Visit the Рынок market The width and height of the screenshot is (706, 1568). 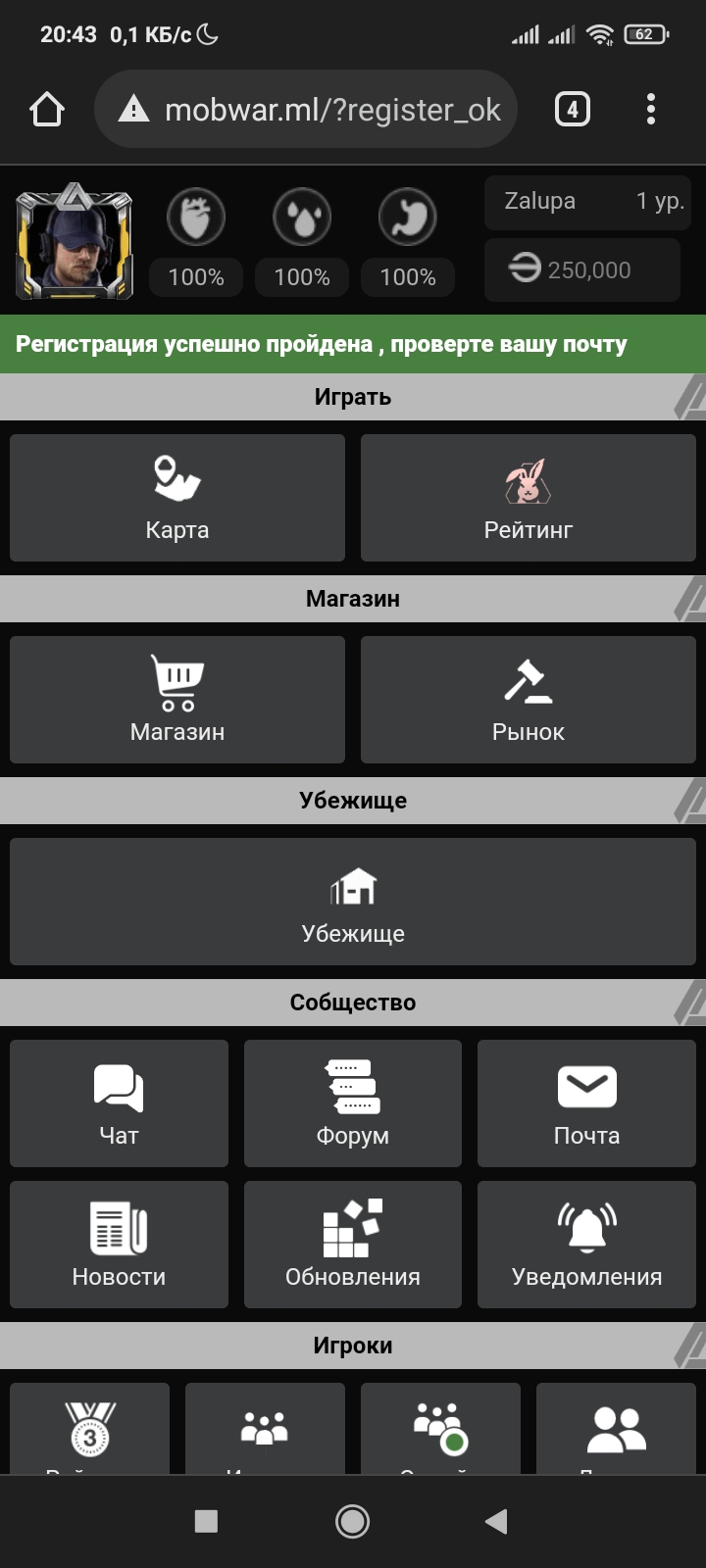click(529, 700)
